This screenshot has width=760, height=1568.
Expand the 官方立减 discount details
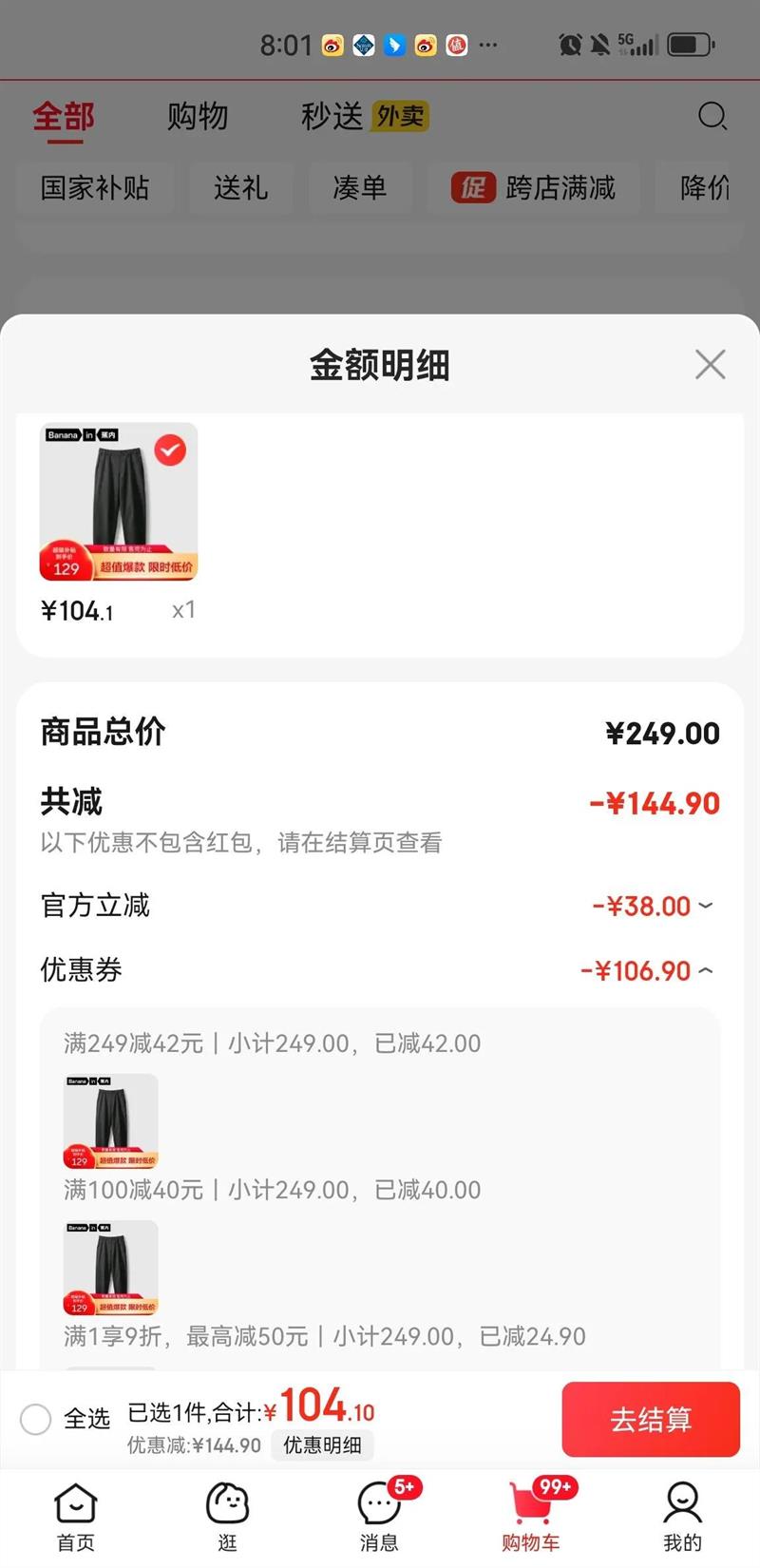coord(705,906)
